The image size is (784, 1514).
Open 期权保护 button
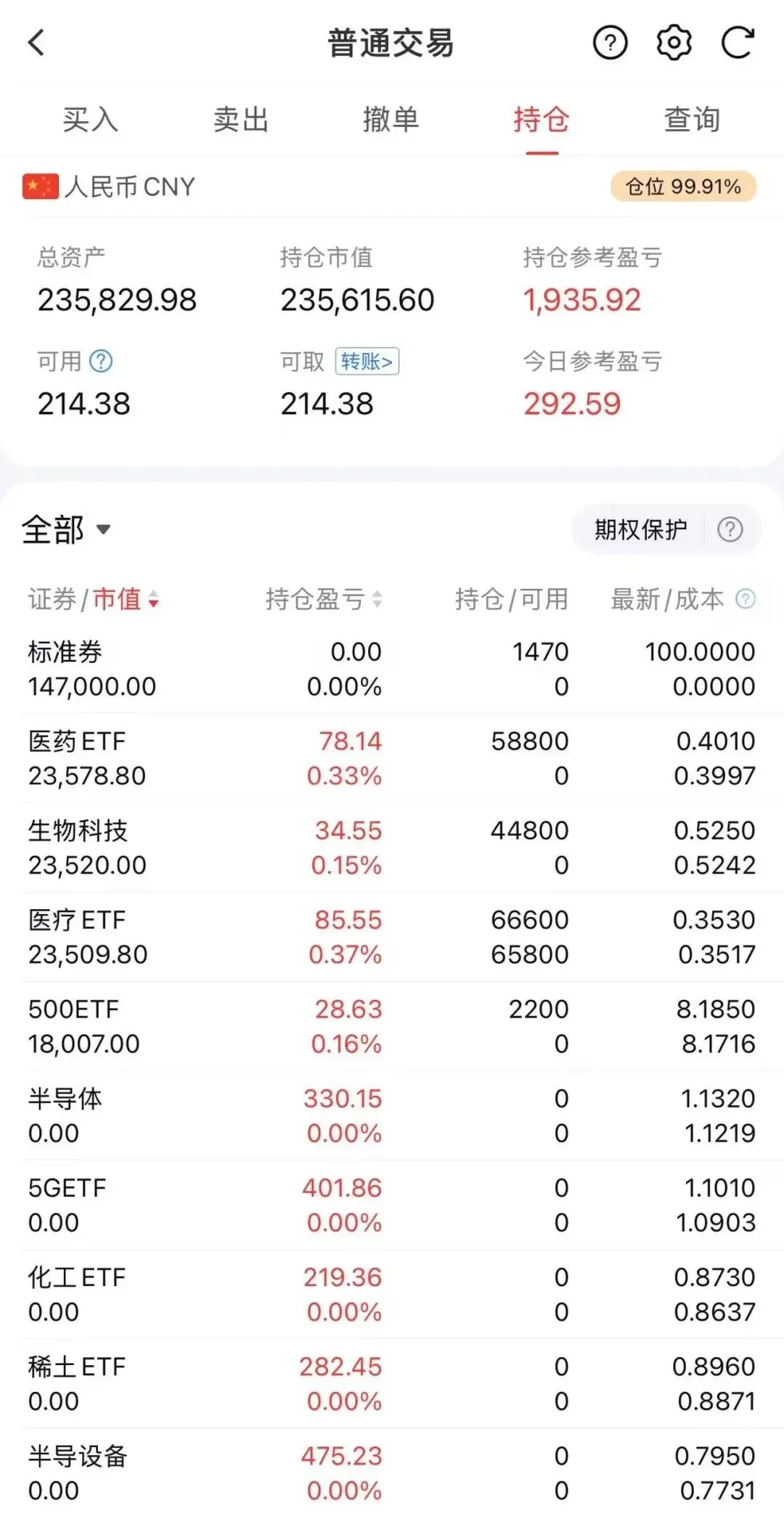point(640,529)
